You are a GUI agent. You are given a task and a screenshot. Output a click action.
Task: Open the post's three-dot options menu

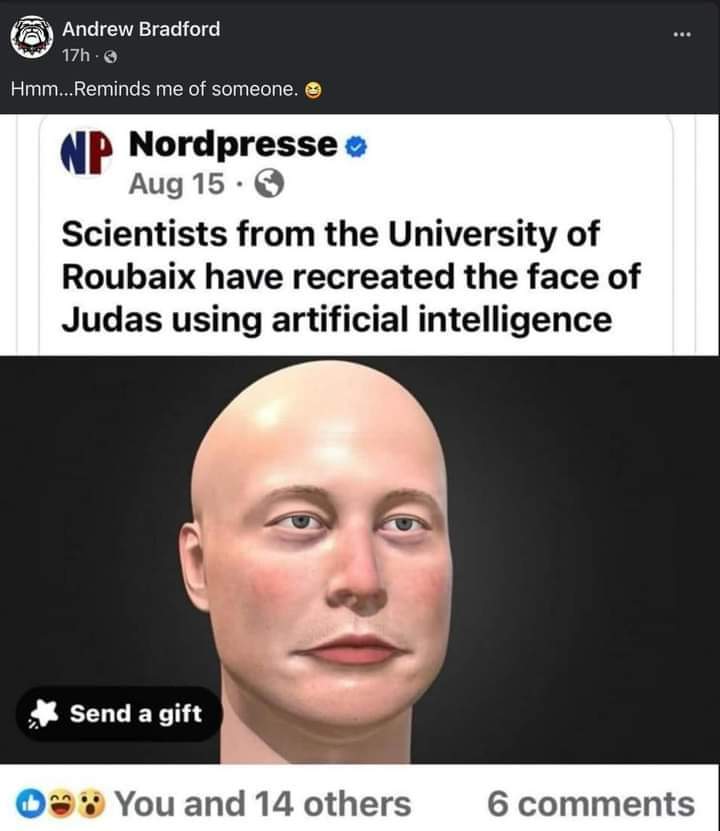point(682,31)
